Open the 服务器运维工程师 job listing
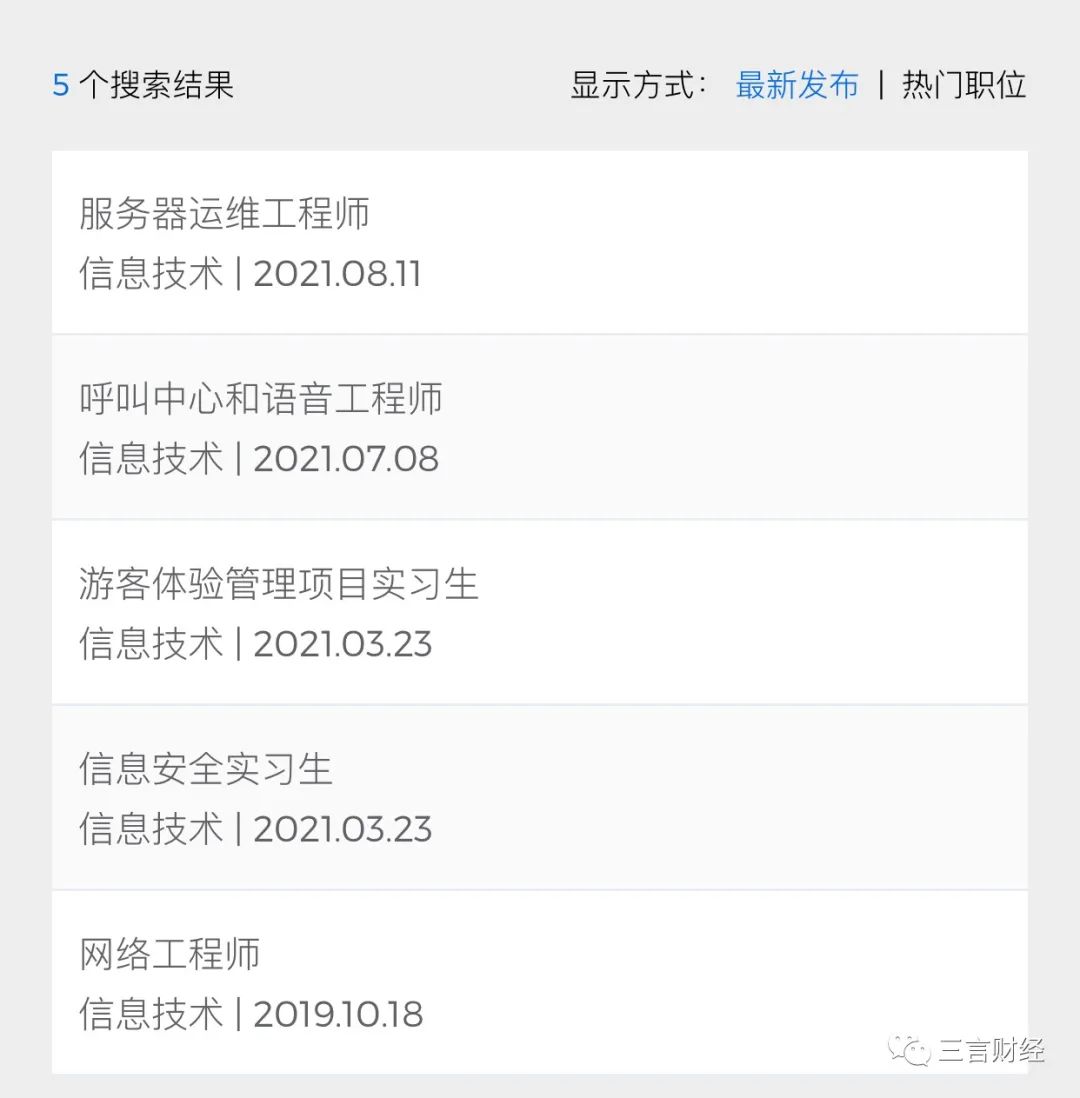 coord(225,213)
